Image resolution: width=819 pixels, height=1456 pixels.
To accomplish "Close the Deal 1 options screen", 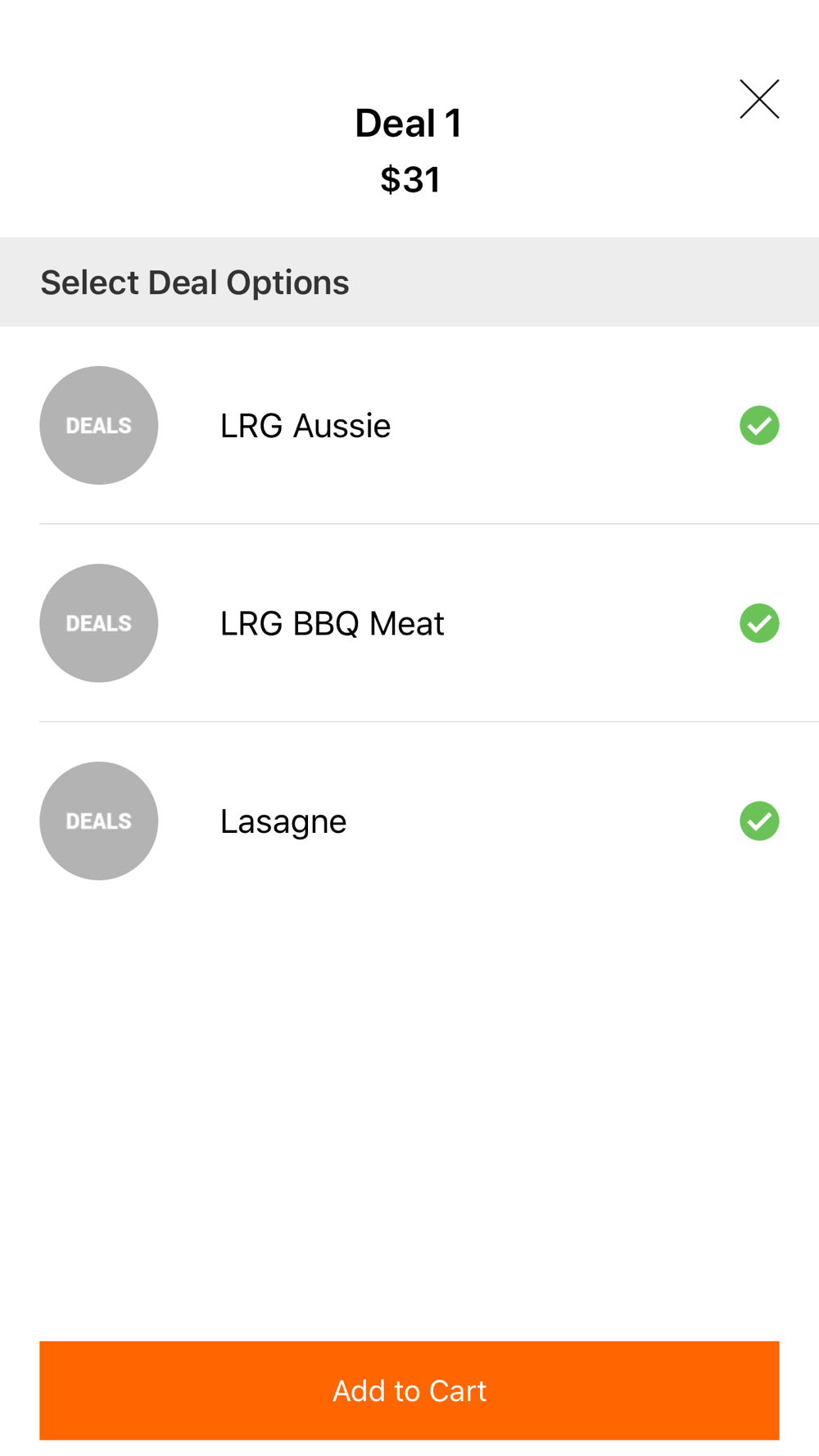I will click(759, 99).
